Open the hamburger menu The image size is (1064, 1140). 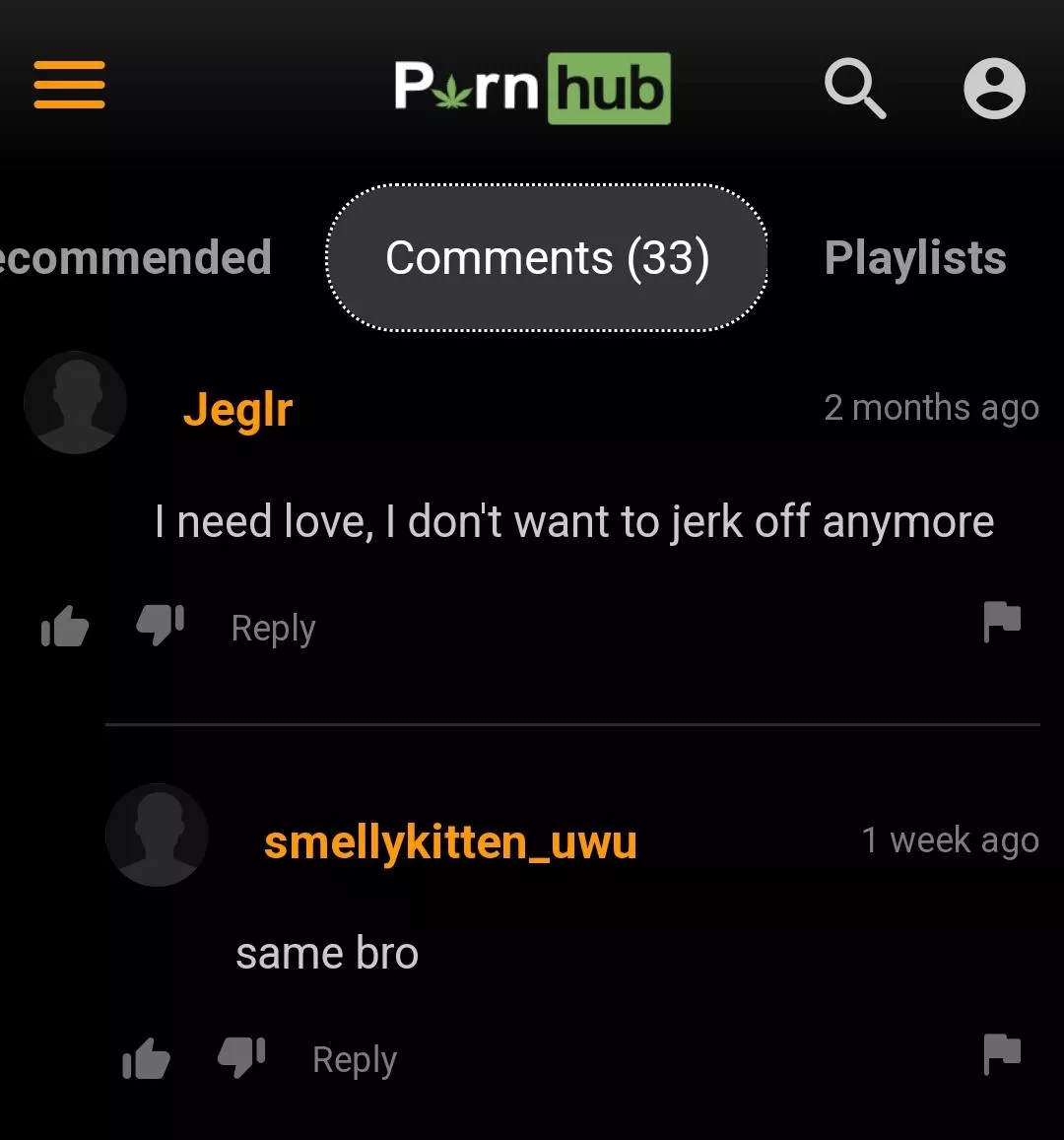69,85
